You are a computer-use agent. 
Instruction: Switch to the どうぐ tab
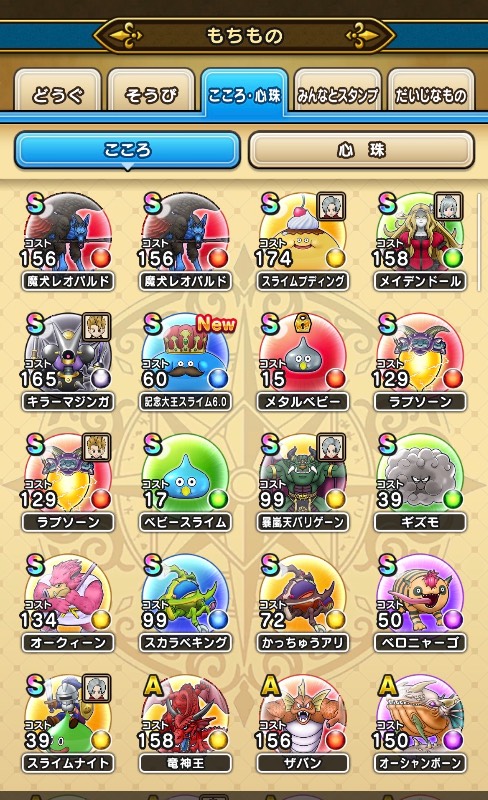point(58,92)
